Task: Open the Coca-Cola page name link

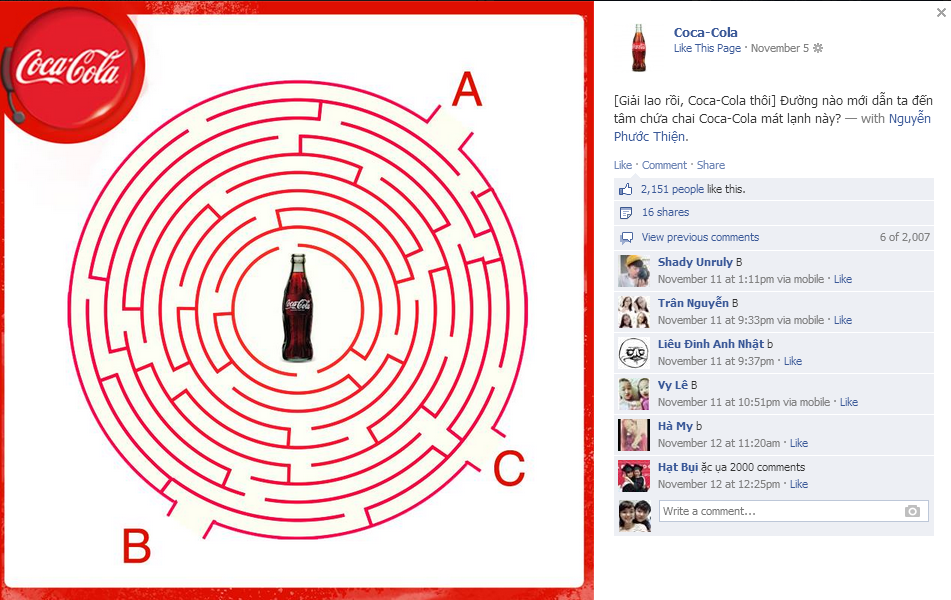Action: pos(705,32)
